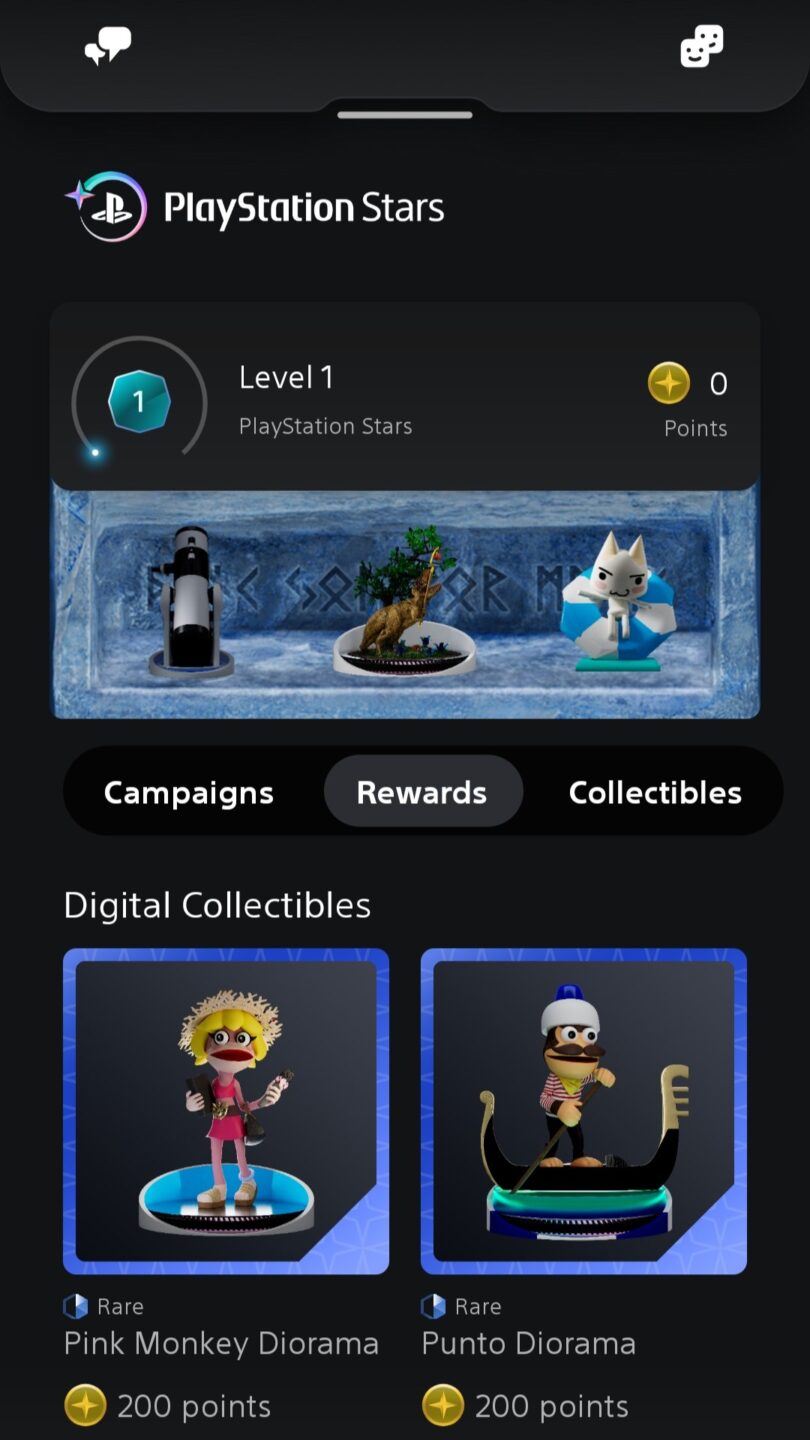Viewport: 810px width, 1440px height.
Task: Select the Rewards tab
Action: (x=422, y=792)
